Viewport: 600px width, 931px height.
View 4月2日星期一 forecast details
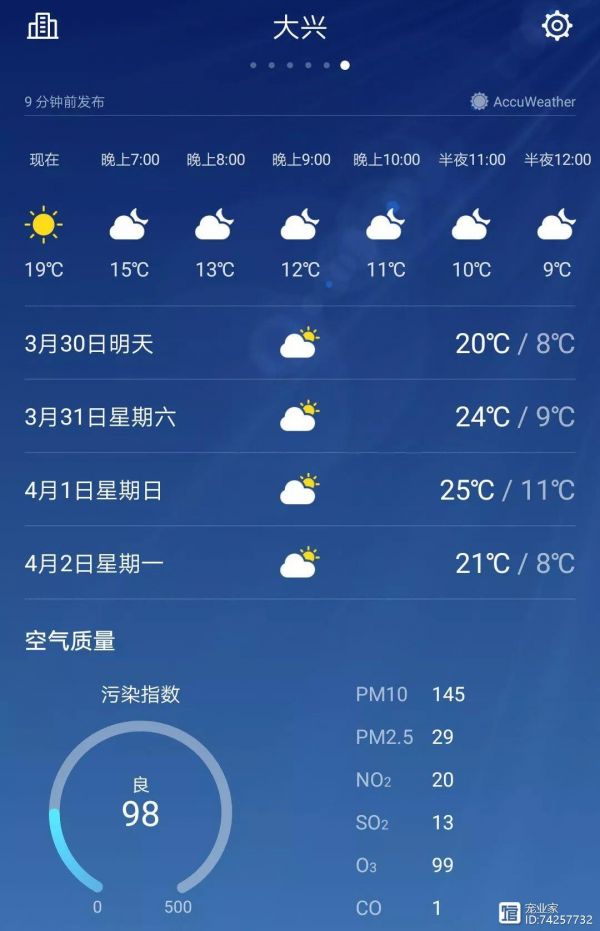point(300,563)
